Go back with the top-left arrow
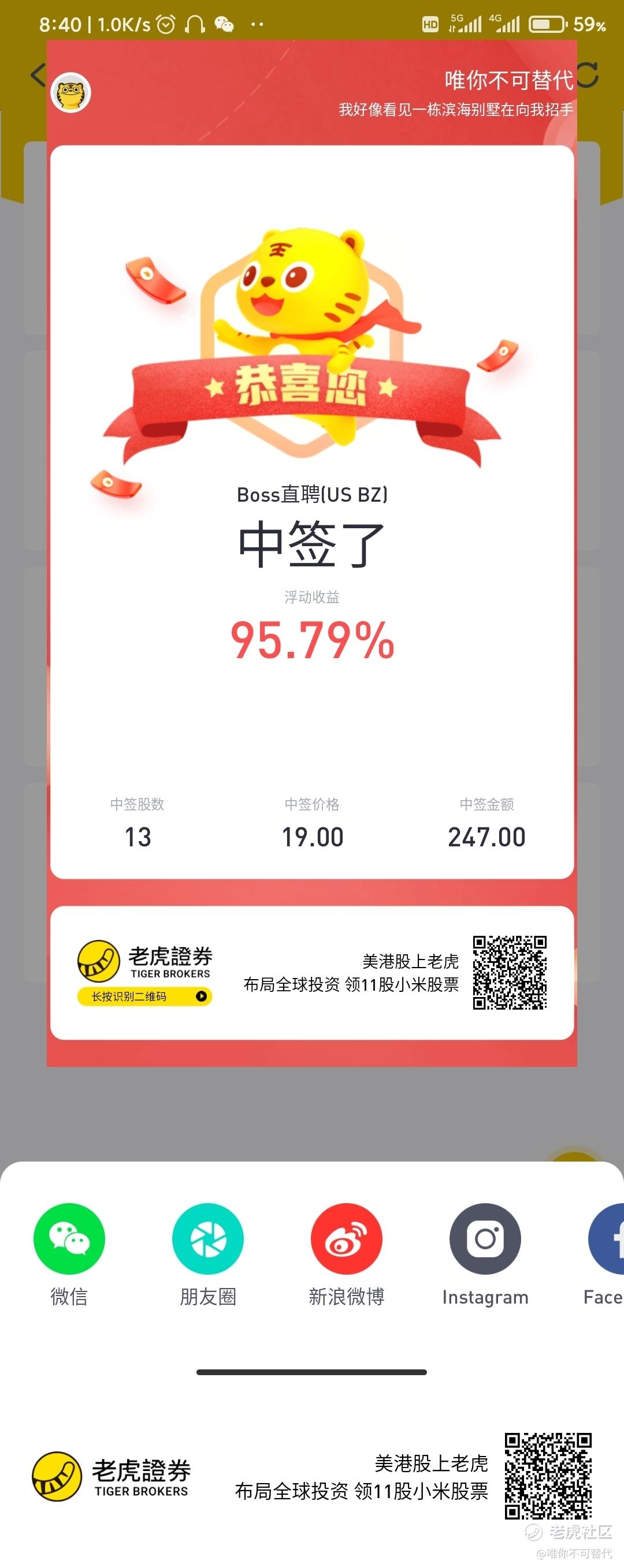624x1568 pixels. pyautogui.click(x=38, y=75)
